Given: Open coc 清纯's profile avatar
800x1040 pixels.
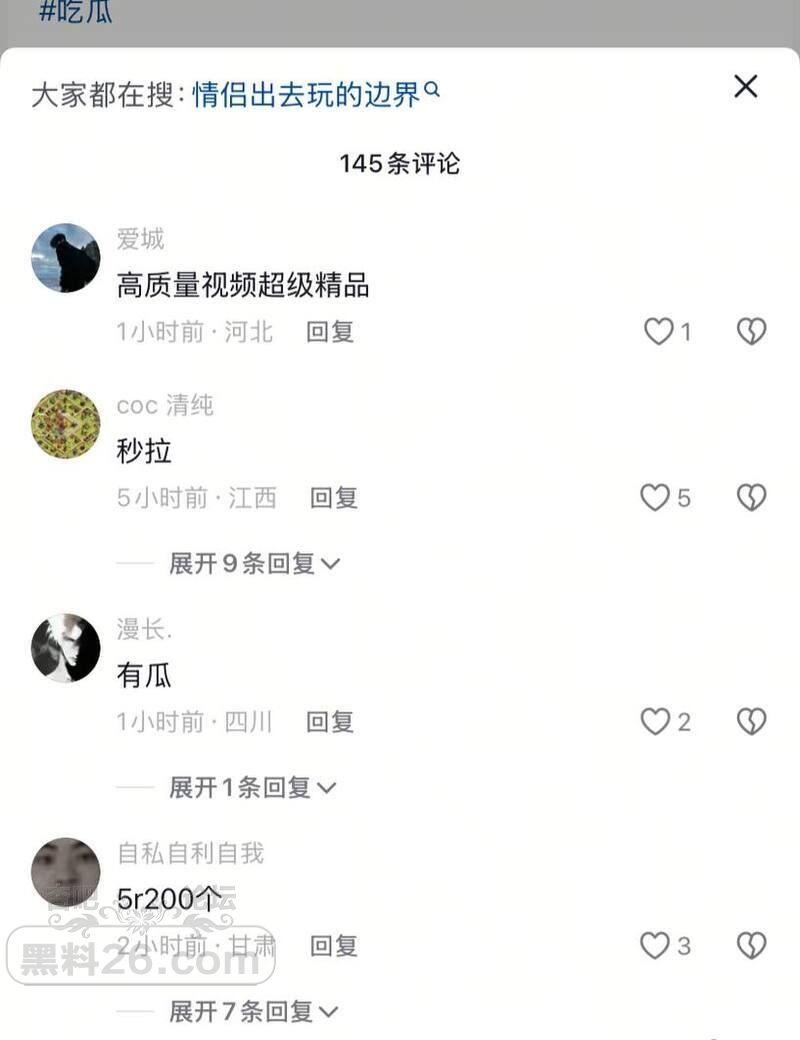Looking at the screenshot, I should coord(66,424).
